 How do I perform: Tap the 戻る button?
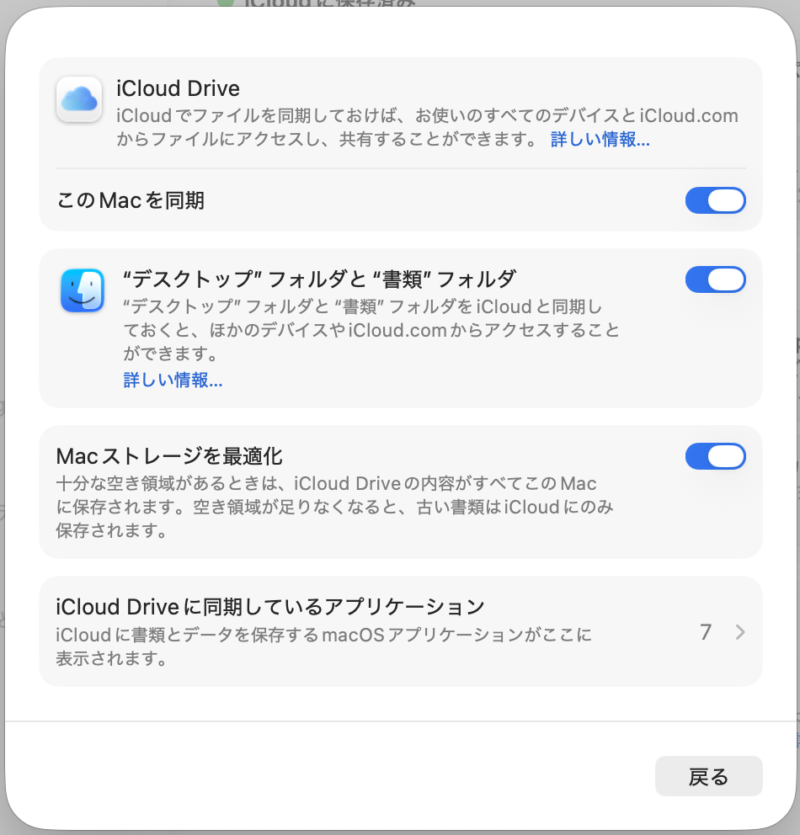click(x=708, y=777)
